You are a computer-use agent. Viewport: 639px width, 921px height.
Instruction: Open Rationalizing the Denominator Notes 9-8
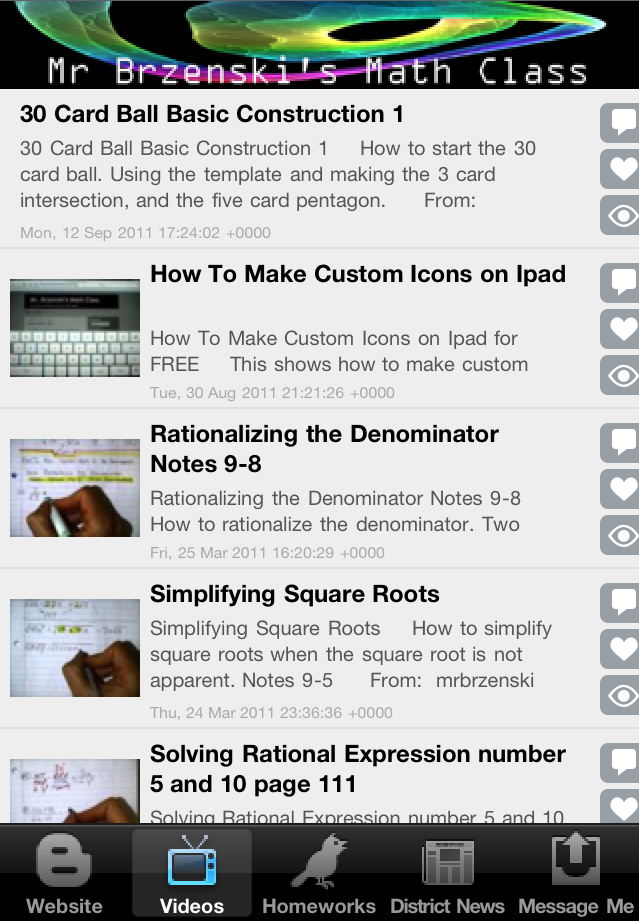click(324, 449)
